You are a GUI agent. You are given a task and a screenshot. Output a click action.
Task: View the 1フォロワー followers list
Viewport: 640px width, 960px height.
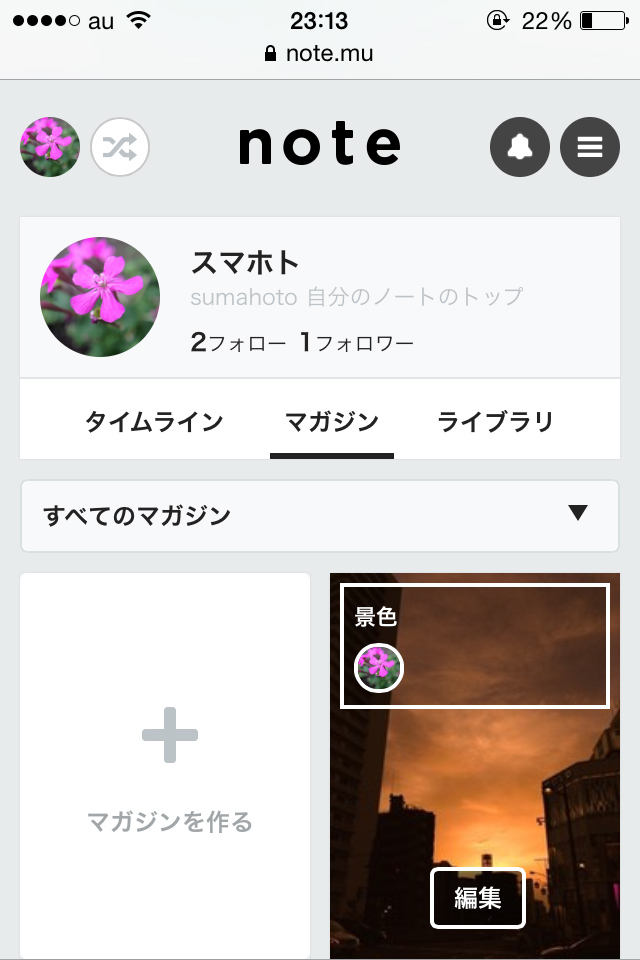click(x=357, y=344)
